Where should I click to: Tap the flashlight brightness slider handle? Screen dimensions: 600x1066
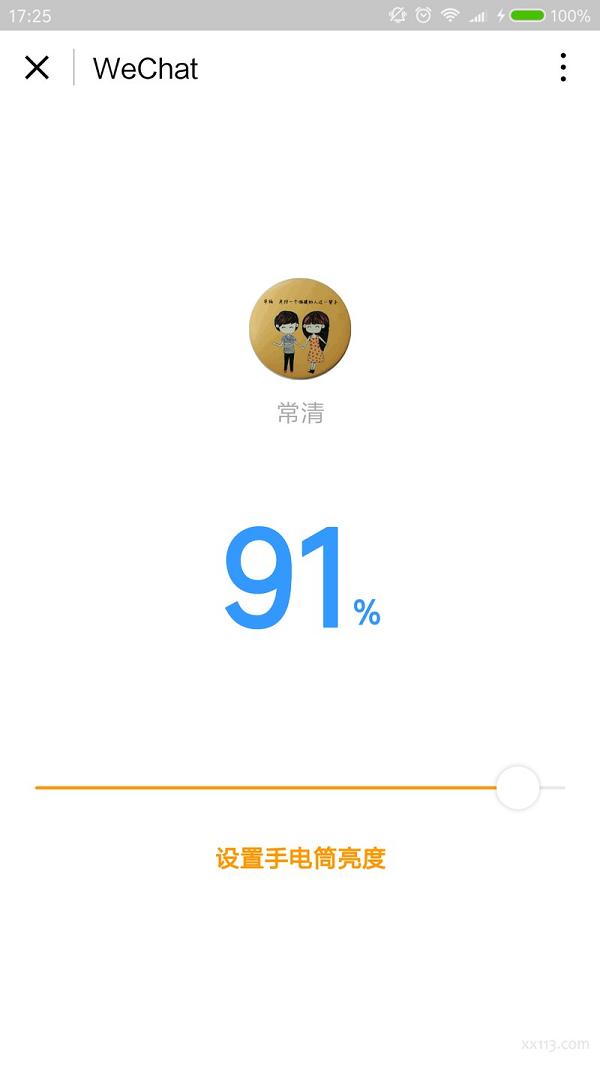(518, 788)
